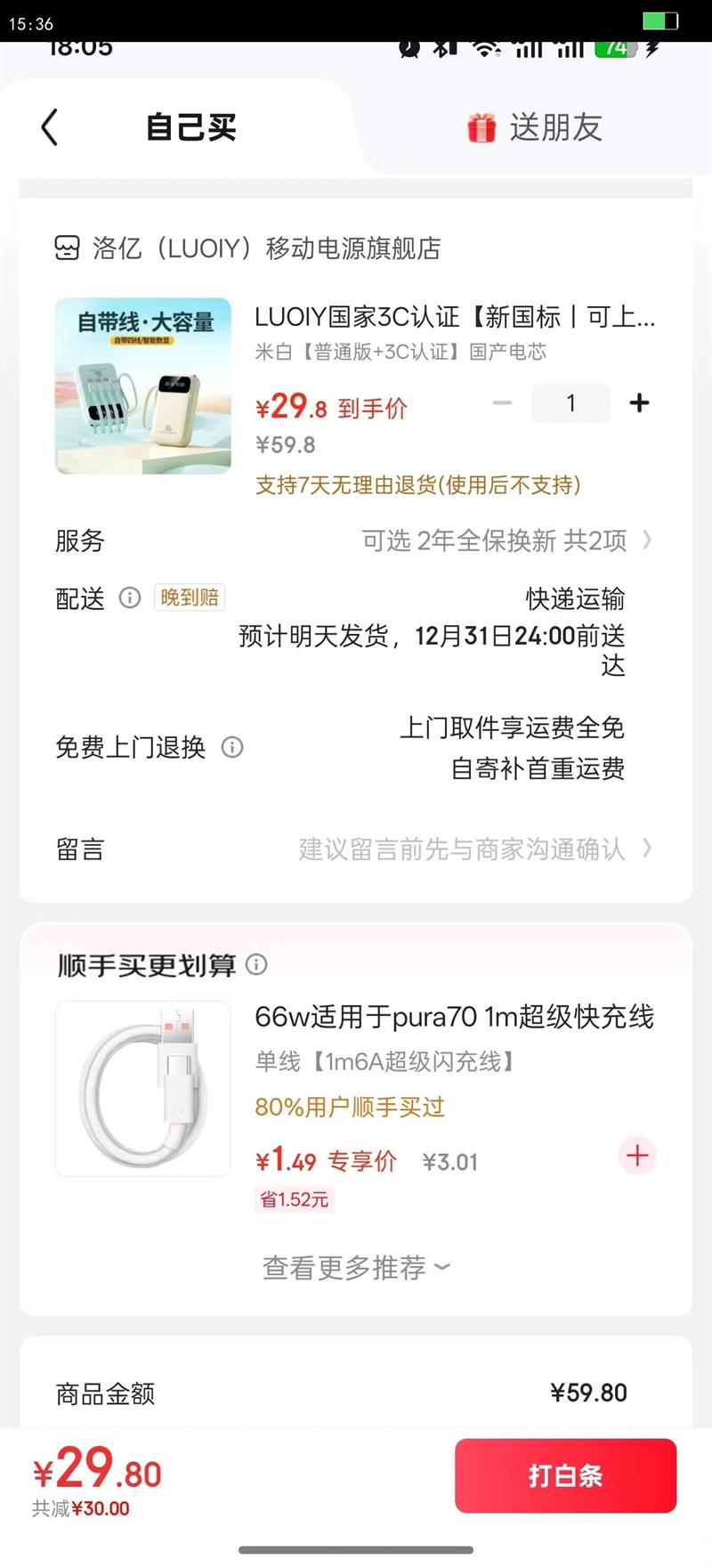Open the LUOIY power bank product image
The image size is (712, 1568).
(x=143, y=386)
